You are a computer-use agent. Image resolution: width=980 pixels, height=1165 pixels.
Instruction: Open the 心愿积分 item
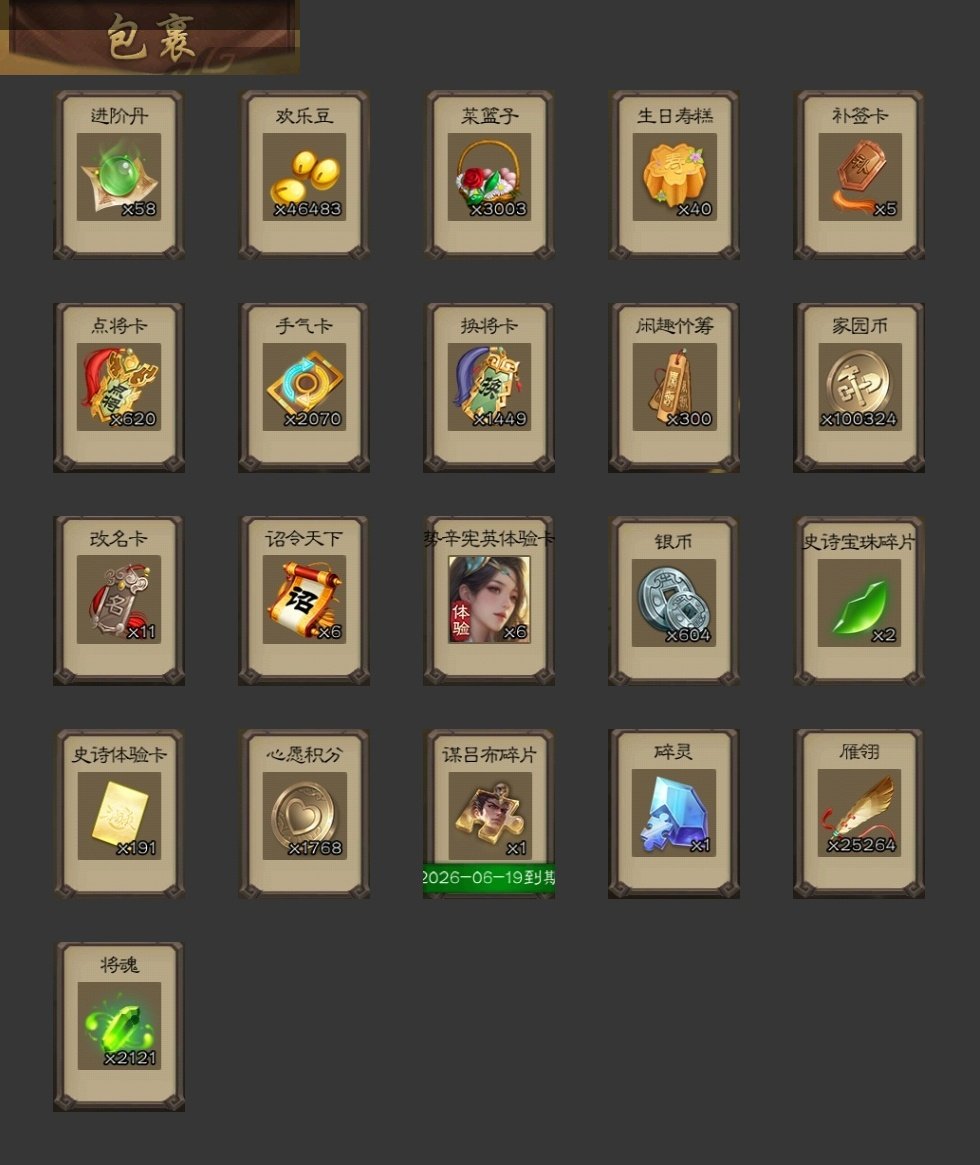[304, 815]
